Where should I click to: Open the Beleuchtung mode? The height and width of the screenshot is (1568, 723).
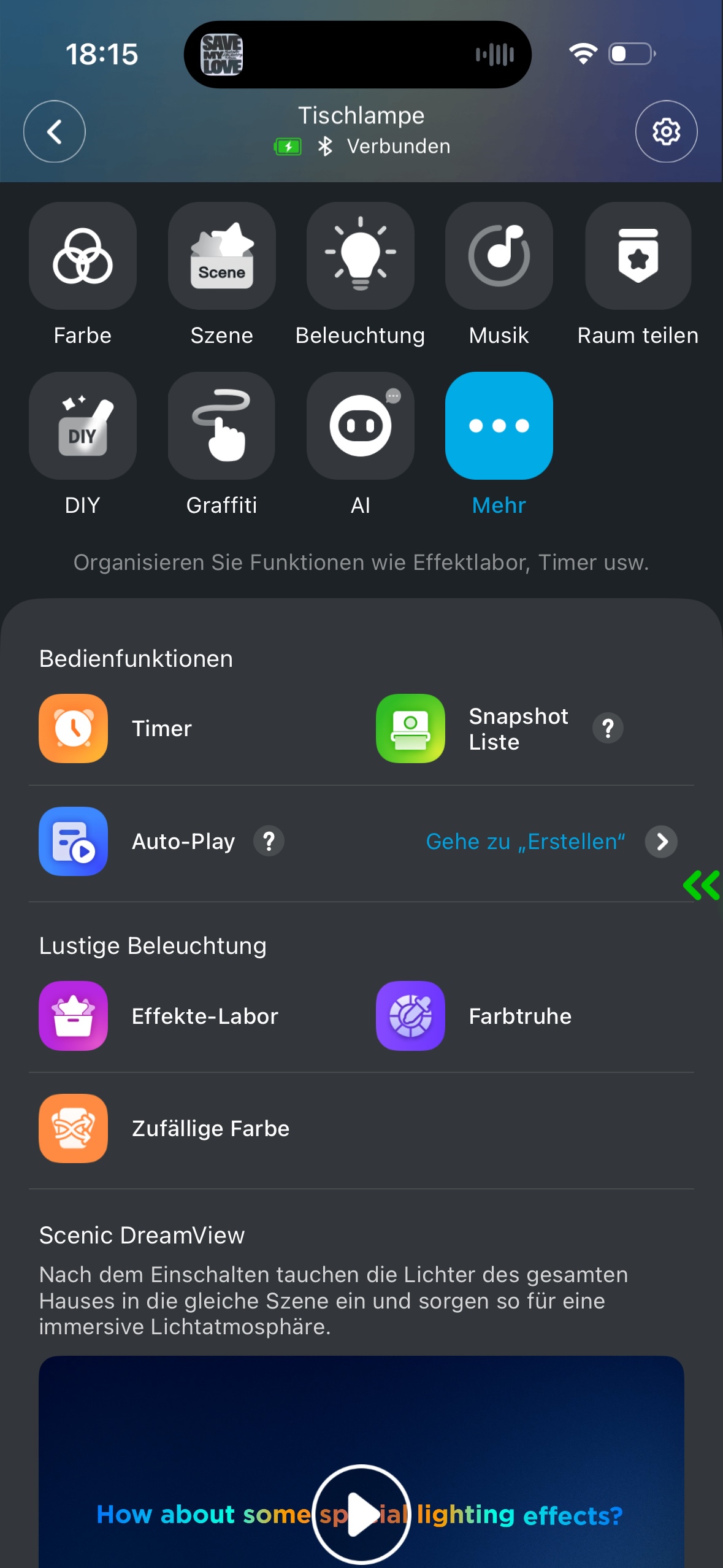361,256
